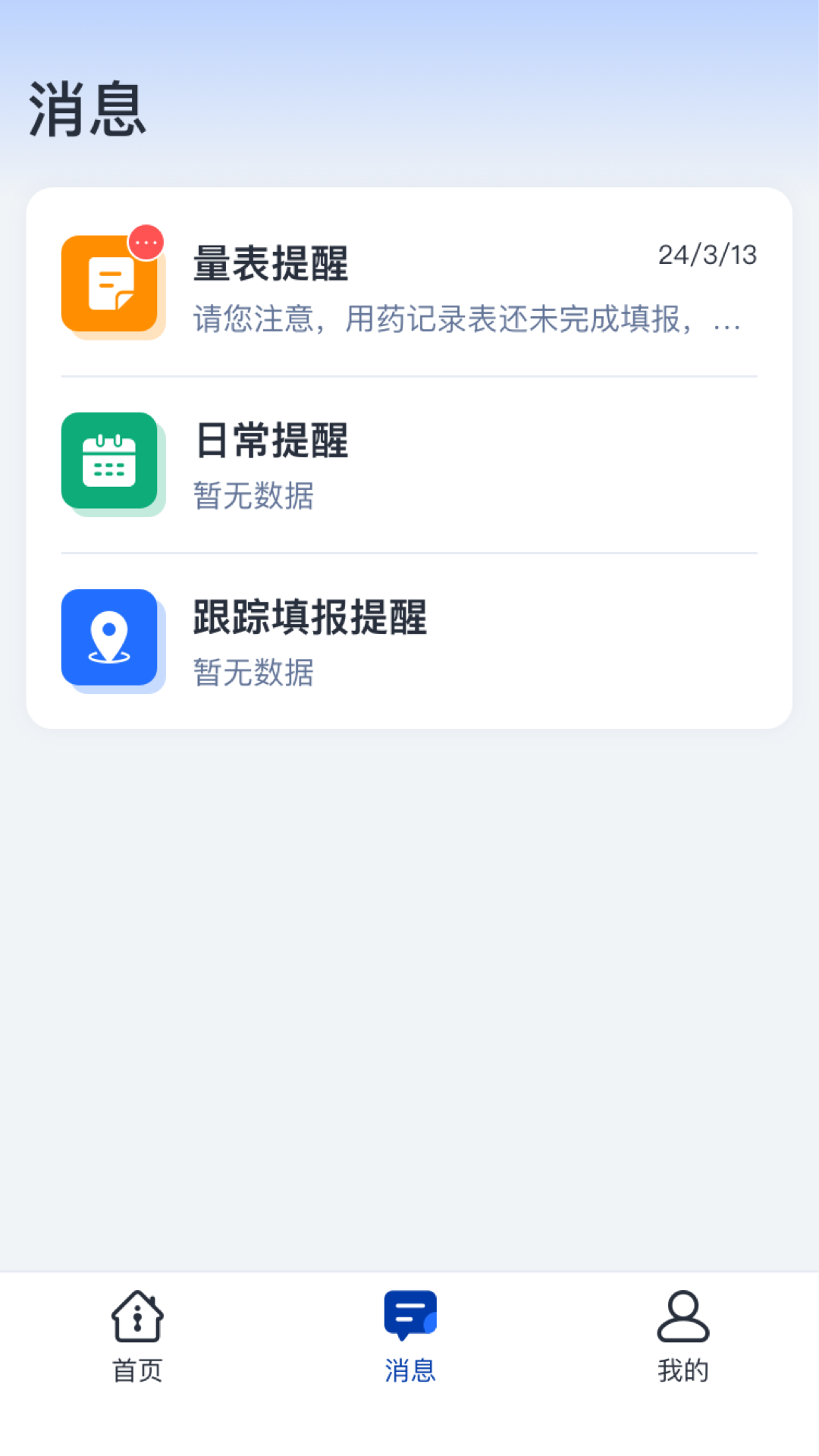Screen dimensions: 819x1456
Task: Click the date 24/3/13
Action: [x=708, y=256]
